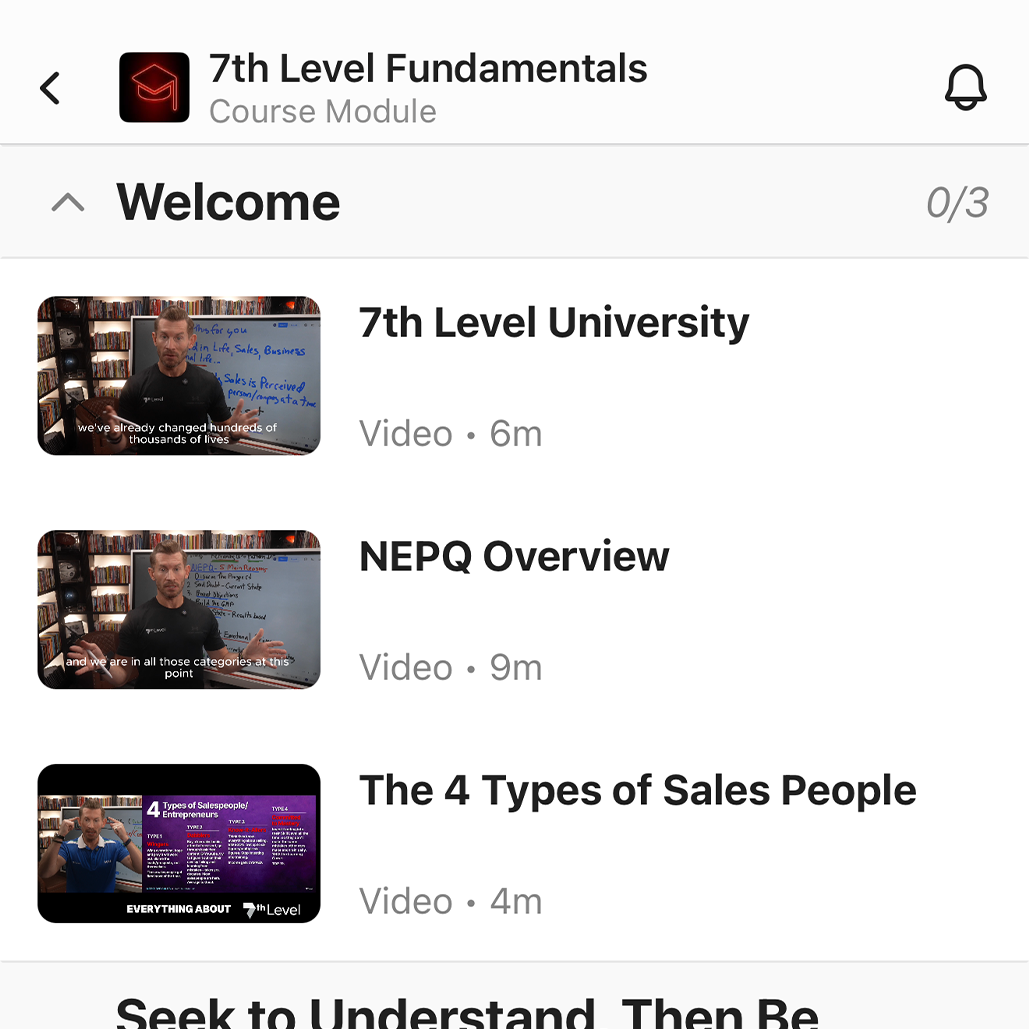The height and width of the screenshot is (1029, 1029).
Task: Play the 7th Level University video
Action: [179, 375]
